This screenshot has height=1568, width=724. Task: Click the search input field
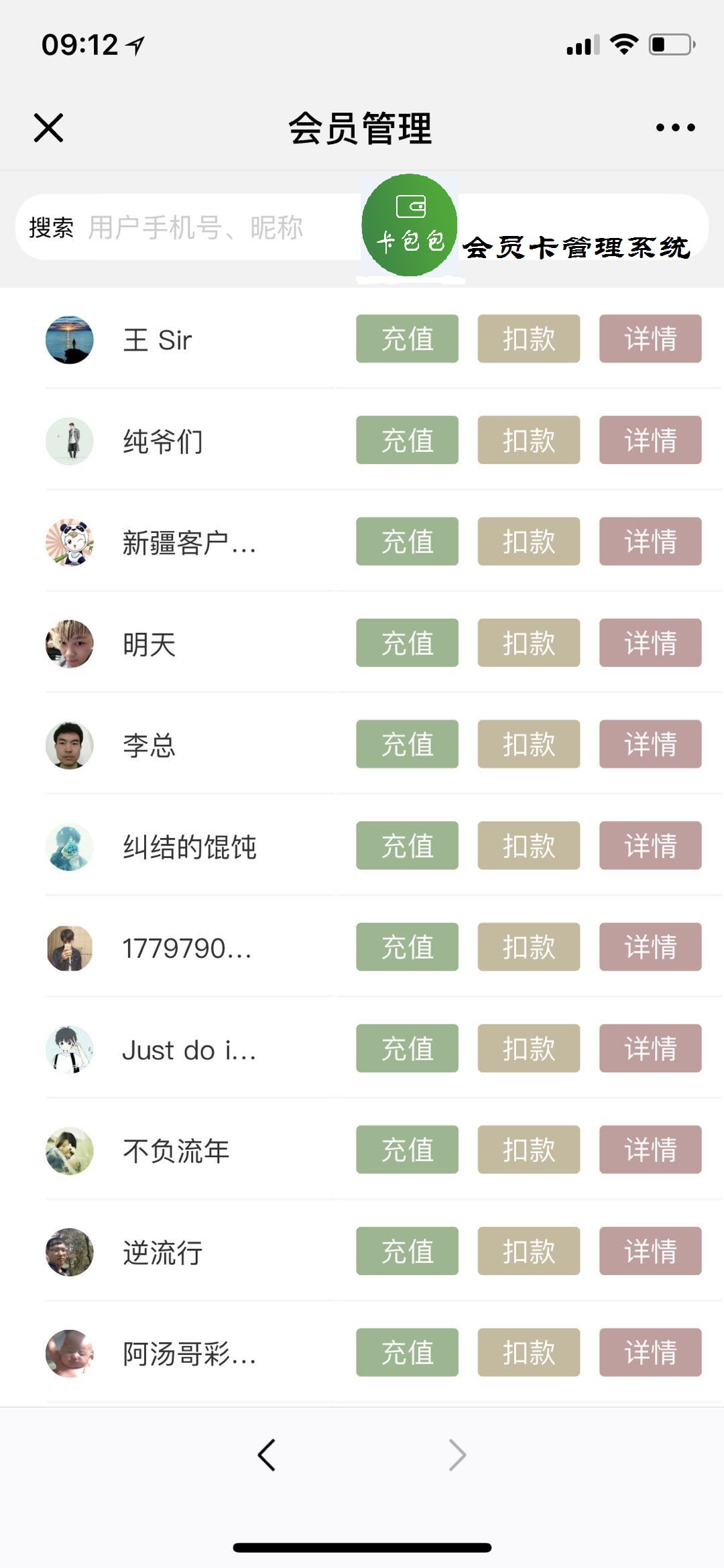[201, 227]
